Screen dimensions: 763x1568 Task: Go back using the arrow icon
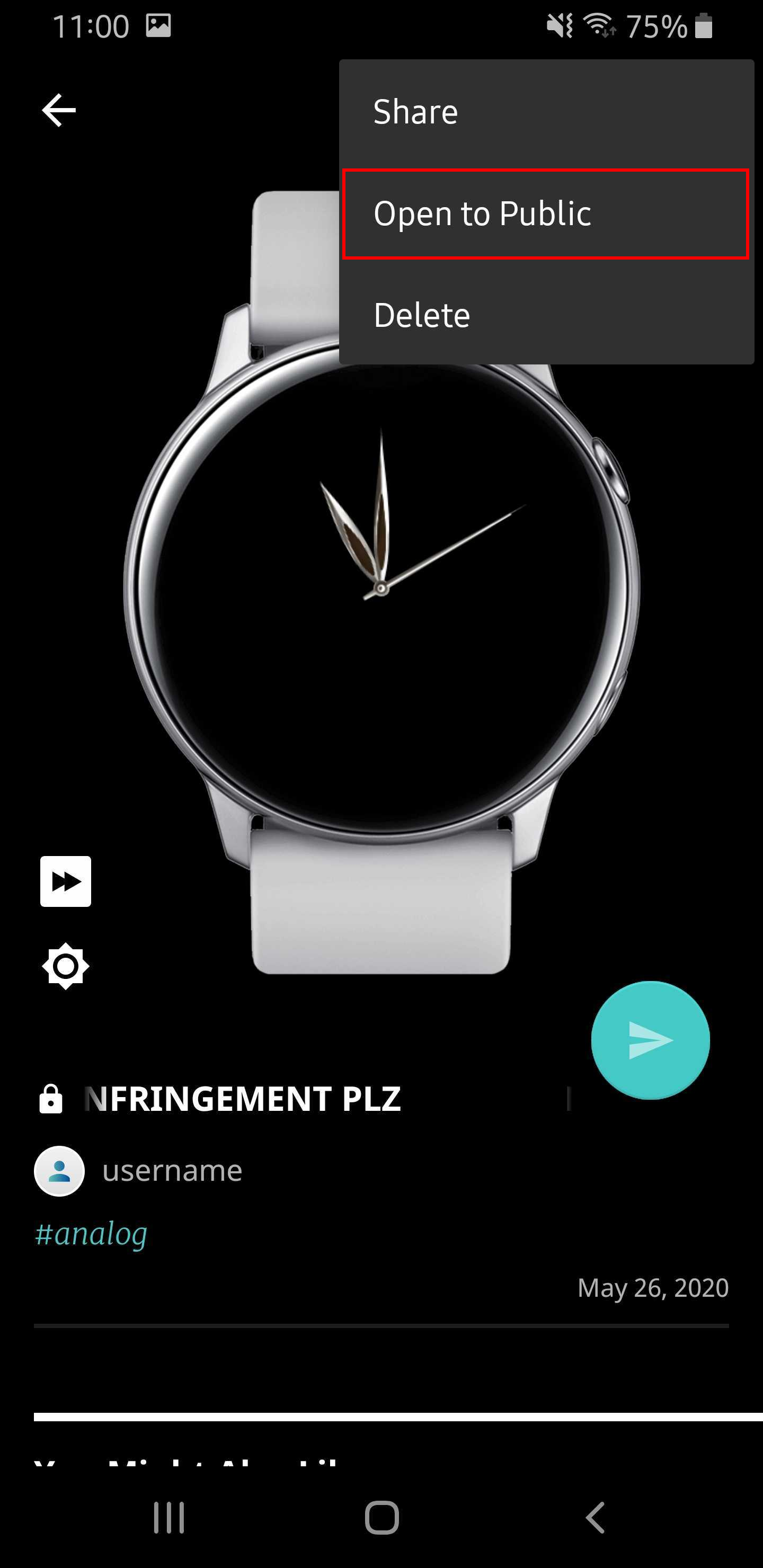point(58,110)
